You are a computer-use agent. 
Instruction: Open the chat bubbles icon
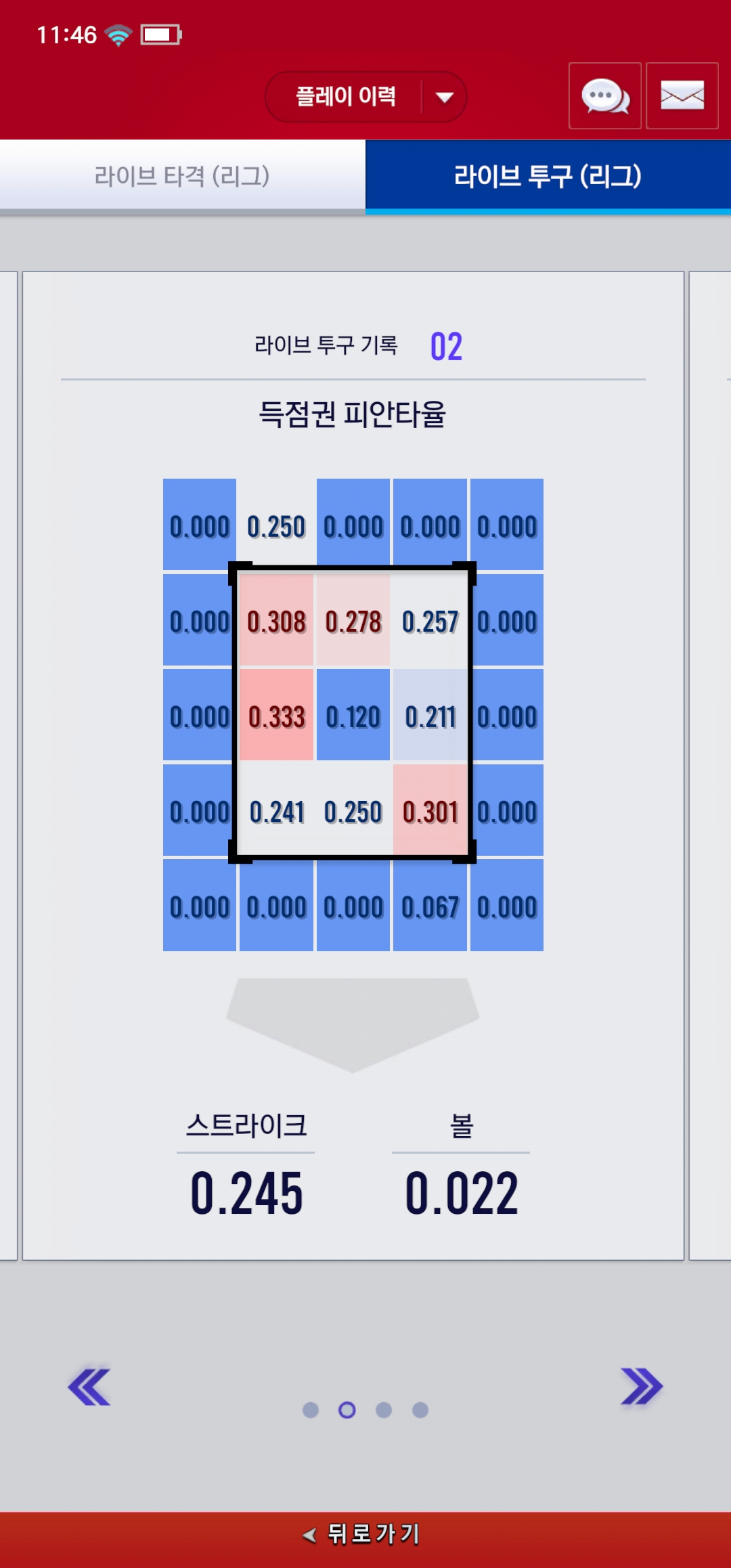604,96
